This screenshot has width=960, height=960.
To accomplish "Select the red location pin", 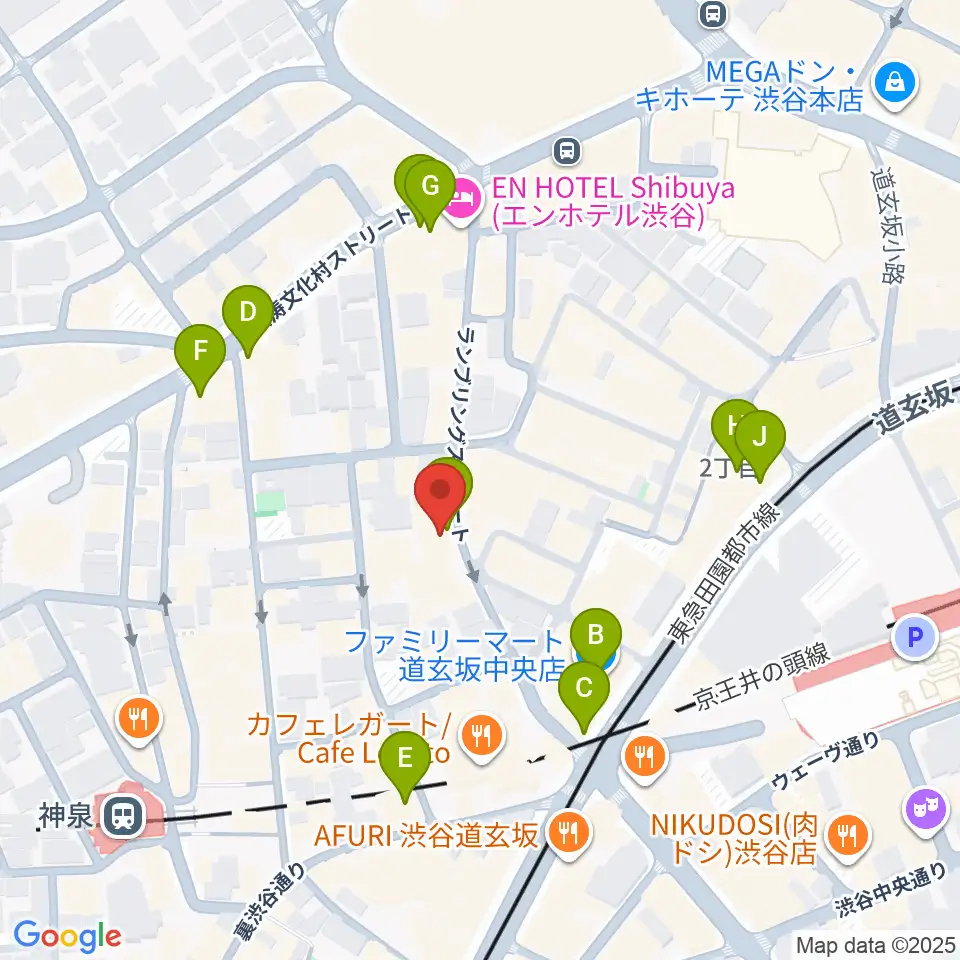I will point(440,492).
